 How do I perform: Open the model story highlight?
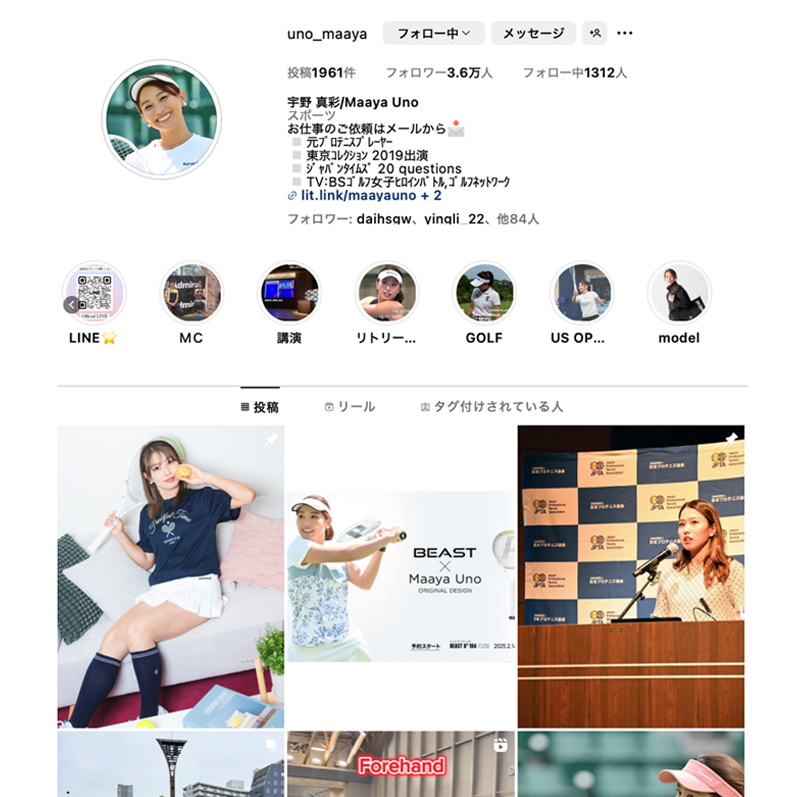[678, 293]
